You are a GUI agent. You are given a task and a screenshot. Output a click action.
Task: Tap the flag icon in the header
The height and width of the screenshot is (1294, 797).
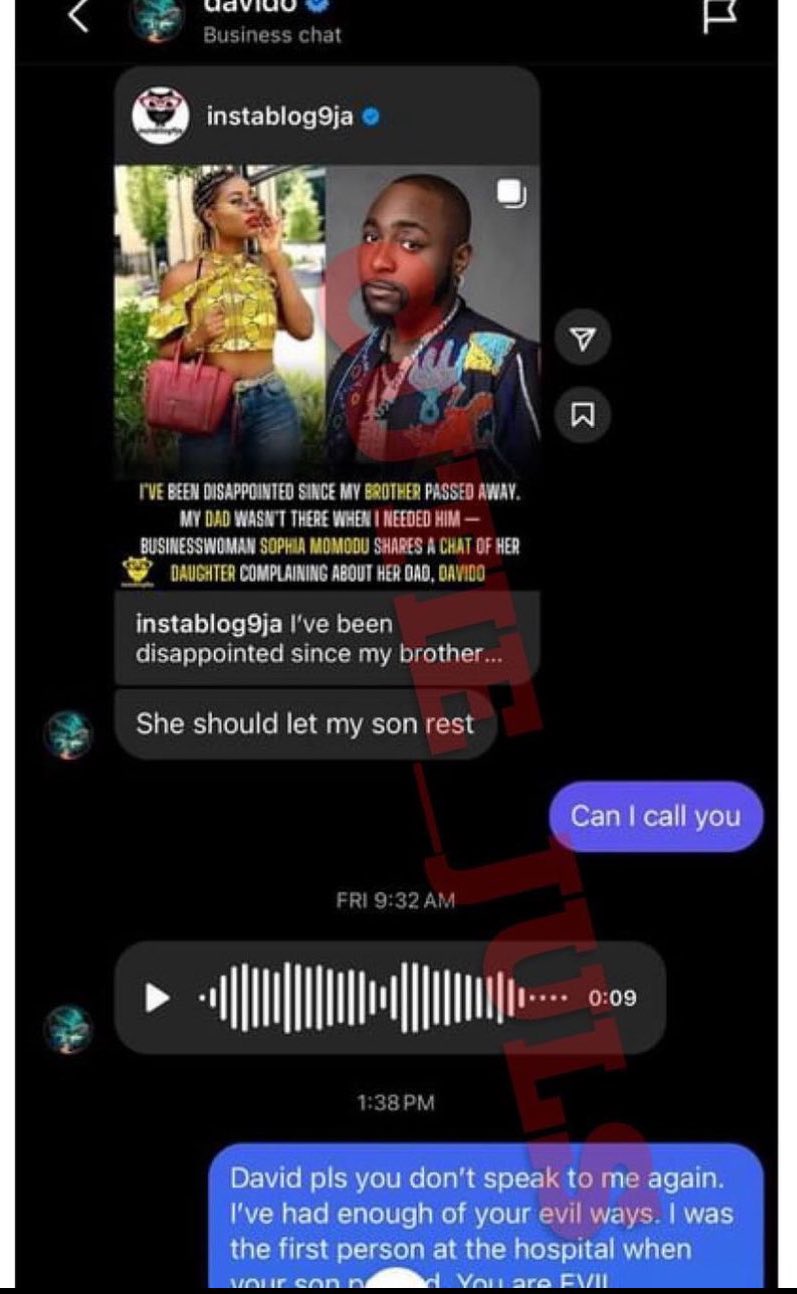pyautogui.click(x=720, y=16)
